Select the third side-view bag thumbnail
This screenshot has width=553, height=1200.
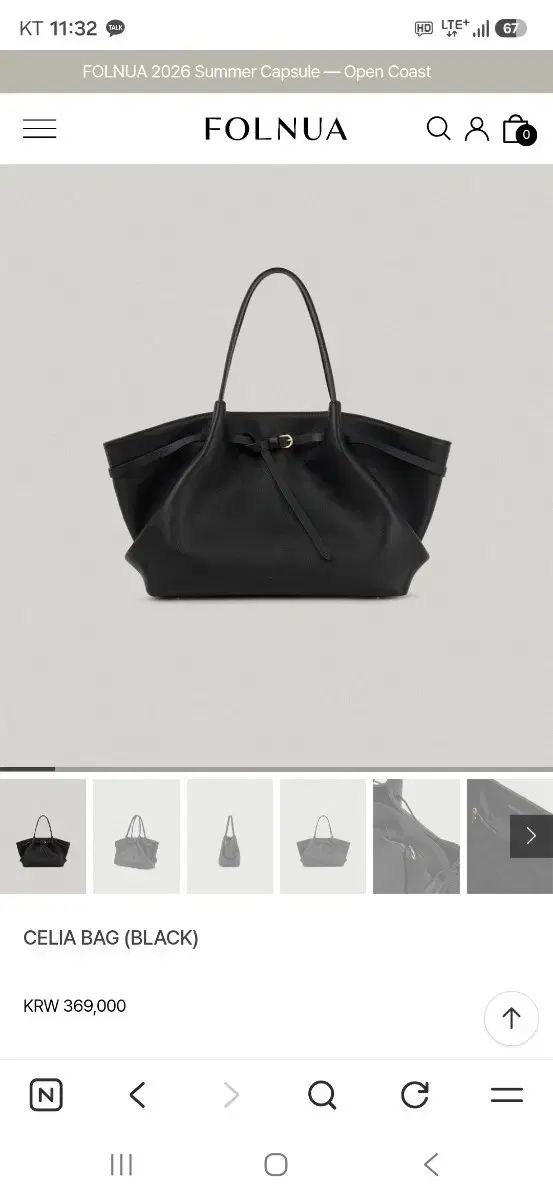pyautogui.click(x=230, y=836)
